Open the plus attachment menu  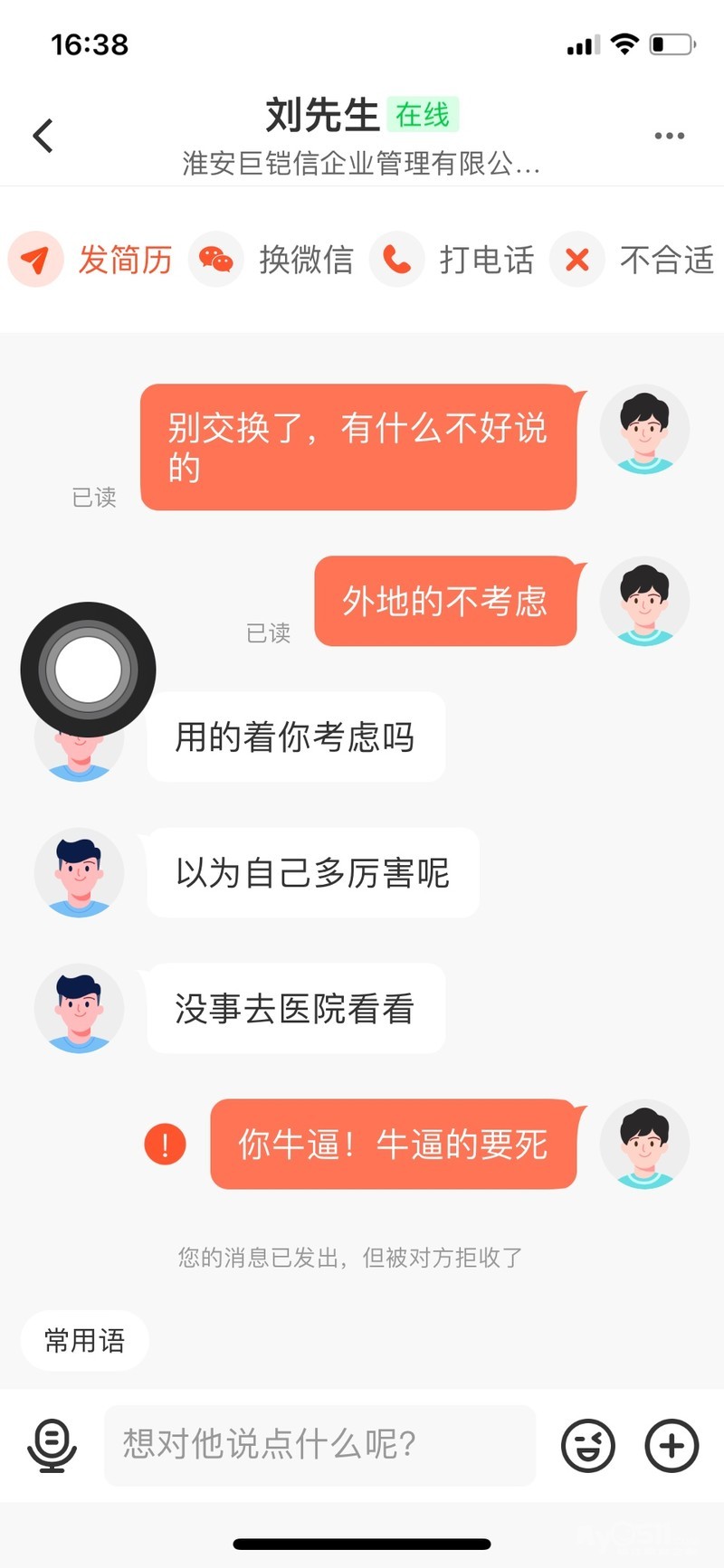672,1445
